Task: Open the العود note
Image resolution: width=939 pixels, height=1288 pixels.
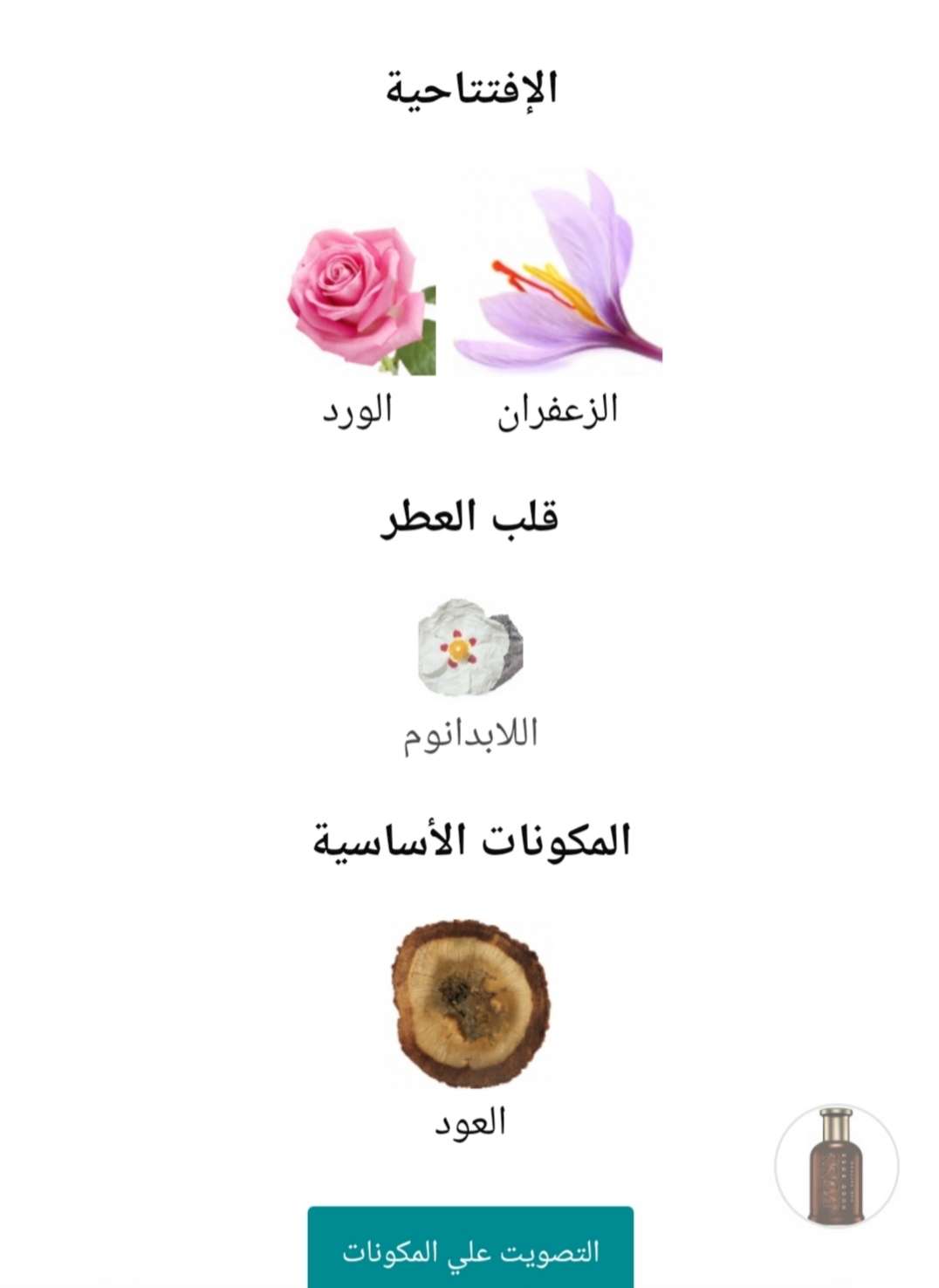Action: (x=470, y=1004)
